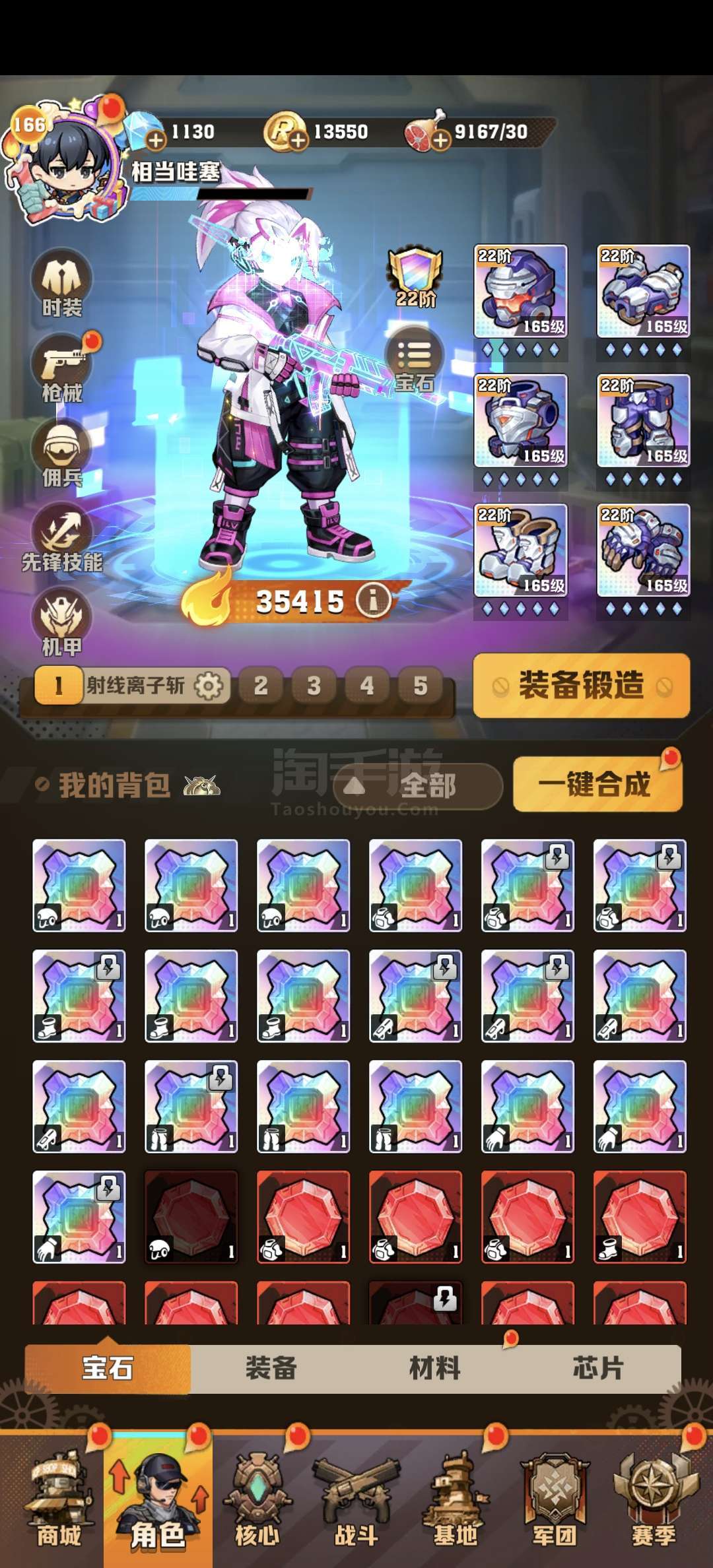The image size is (713, 1568).
Task: Switch to the 芯片 chips tab
Action: [598, 1367]
